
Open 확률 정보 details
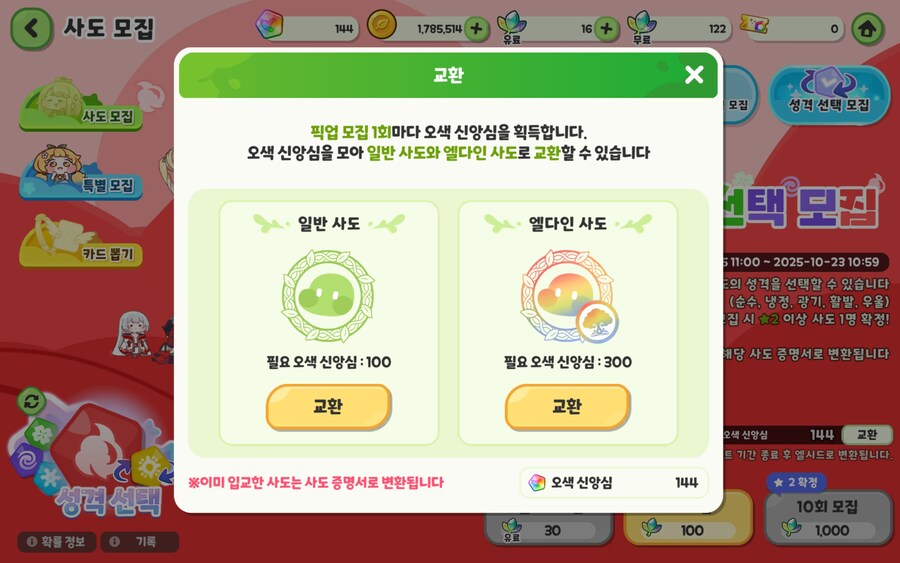(x=57, y=542)
